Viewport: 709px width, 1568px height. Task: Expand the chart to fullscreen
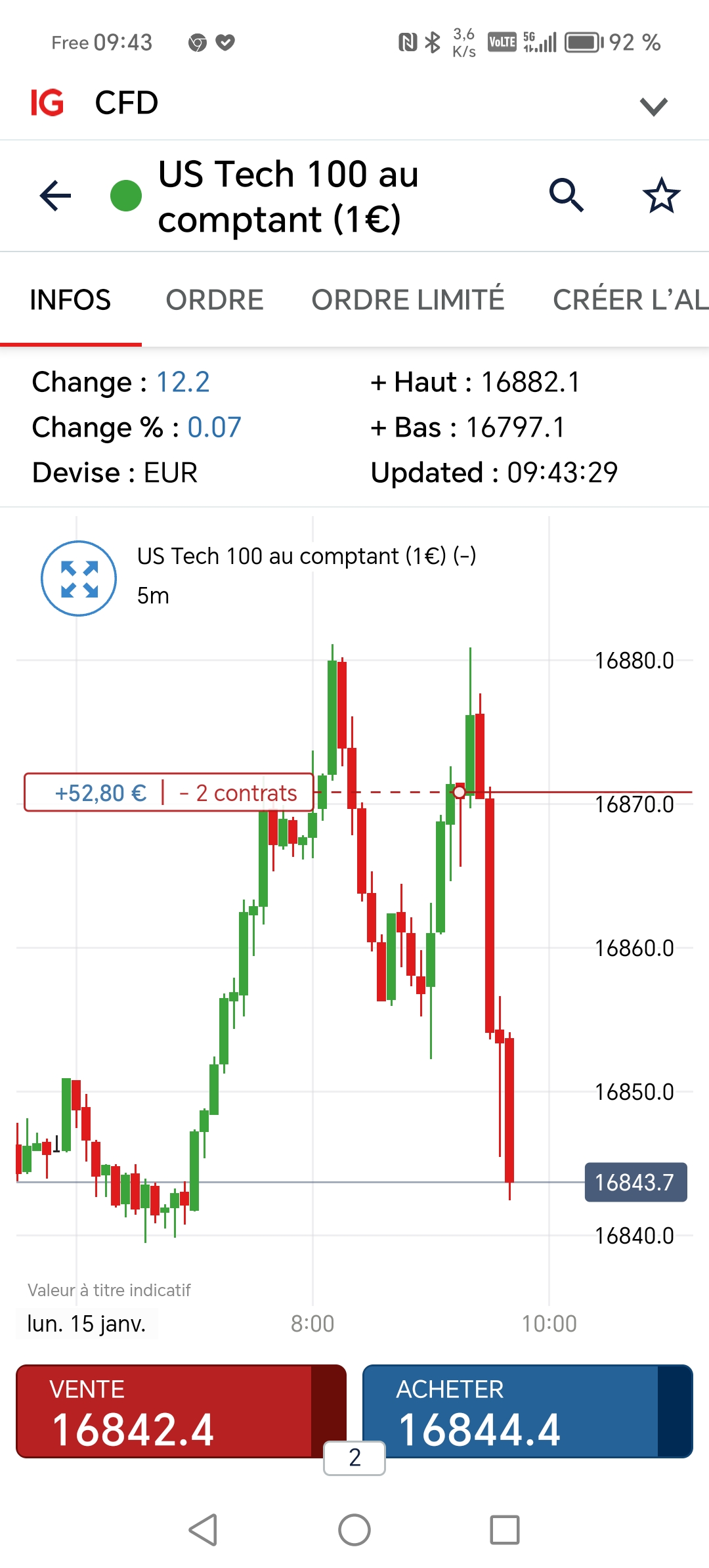[x=79, y=578]
